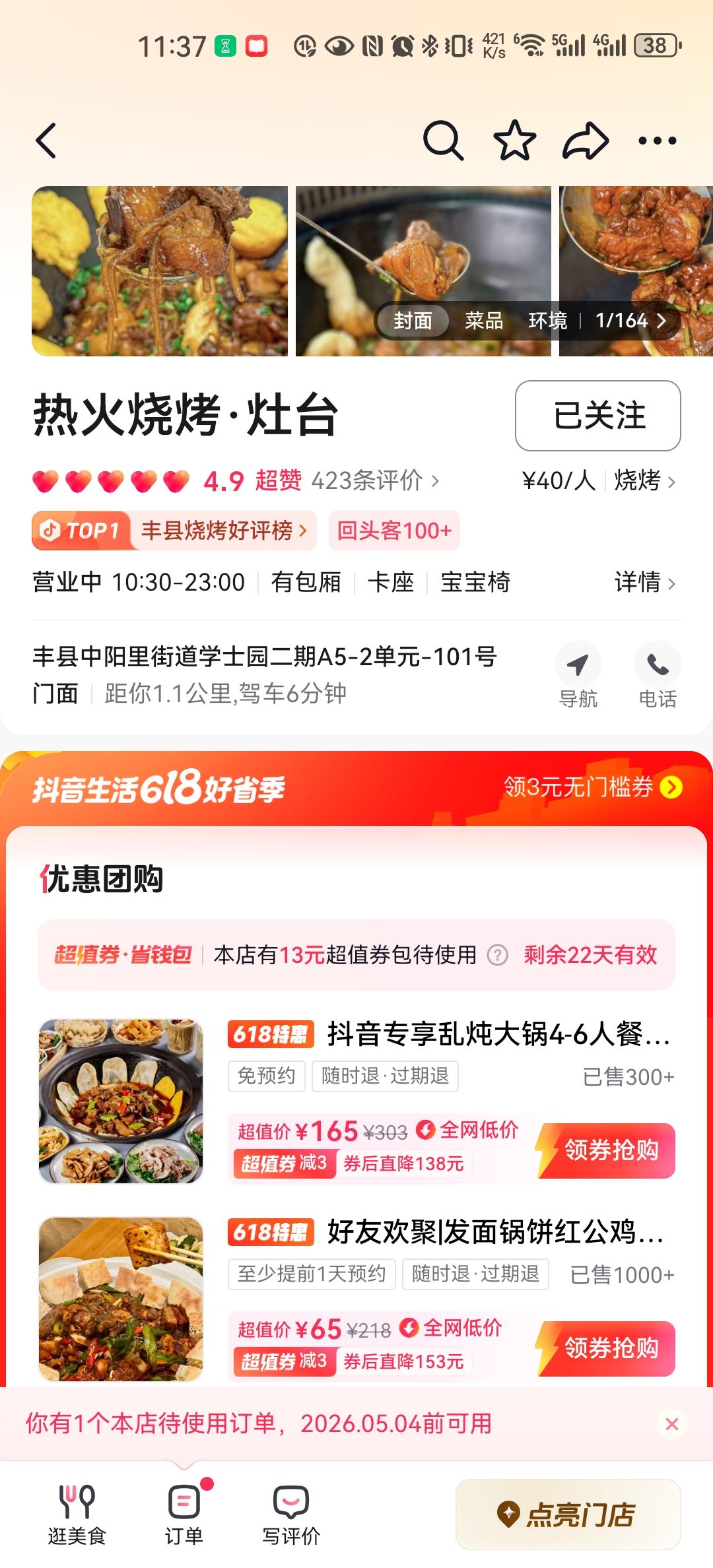Open the 423条评价 reviews
The width and height of the screenshot is (713, 1568).
(x=374, y=481)
